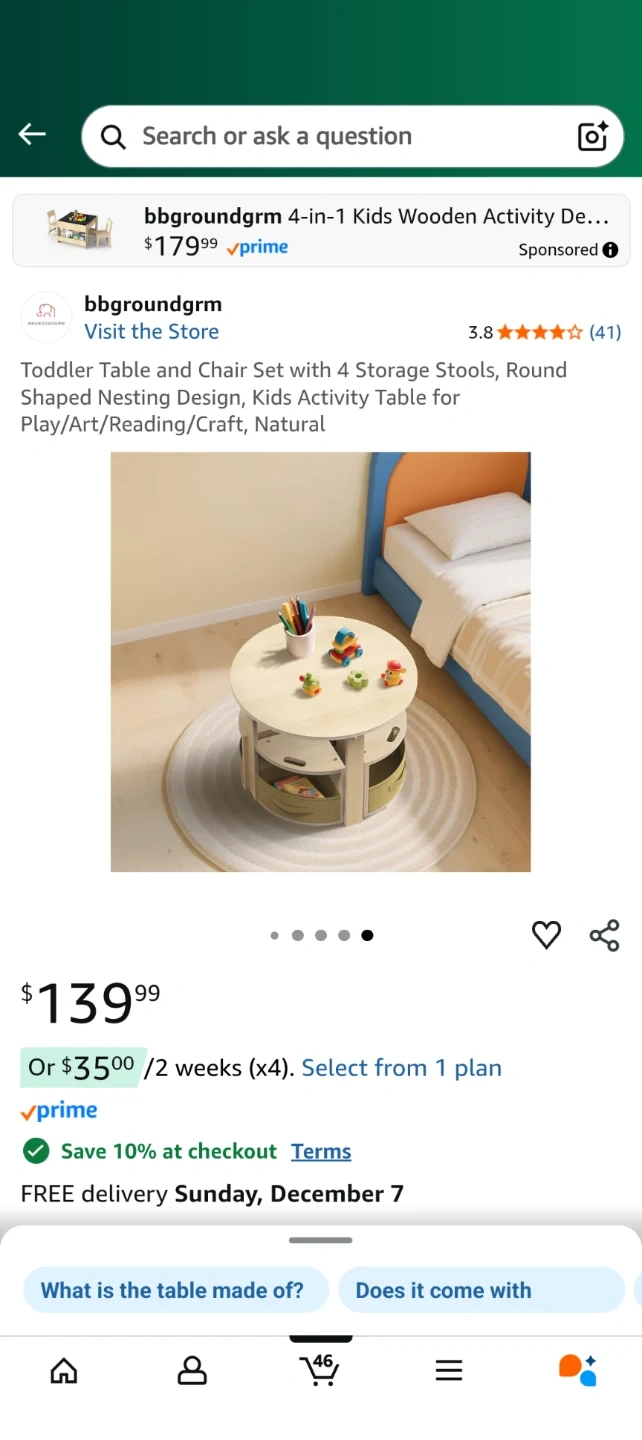Switch to the Home tab
Screen dimensions: 642x1440
click(x=64, y=1370)
